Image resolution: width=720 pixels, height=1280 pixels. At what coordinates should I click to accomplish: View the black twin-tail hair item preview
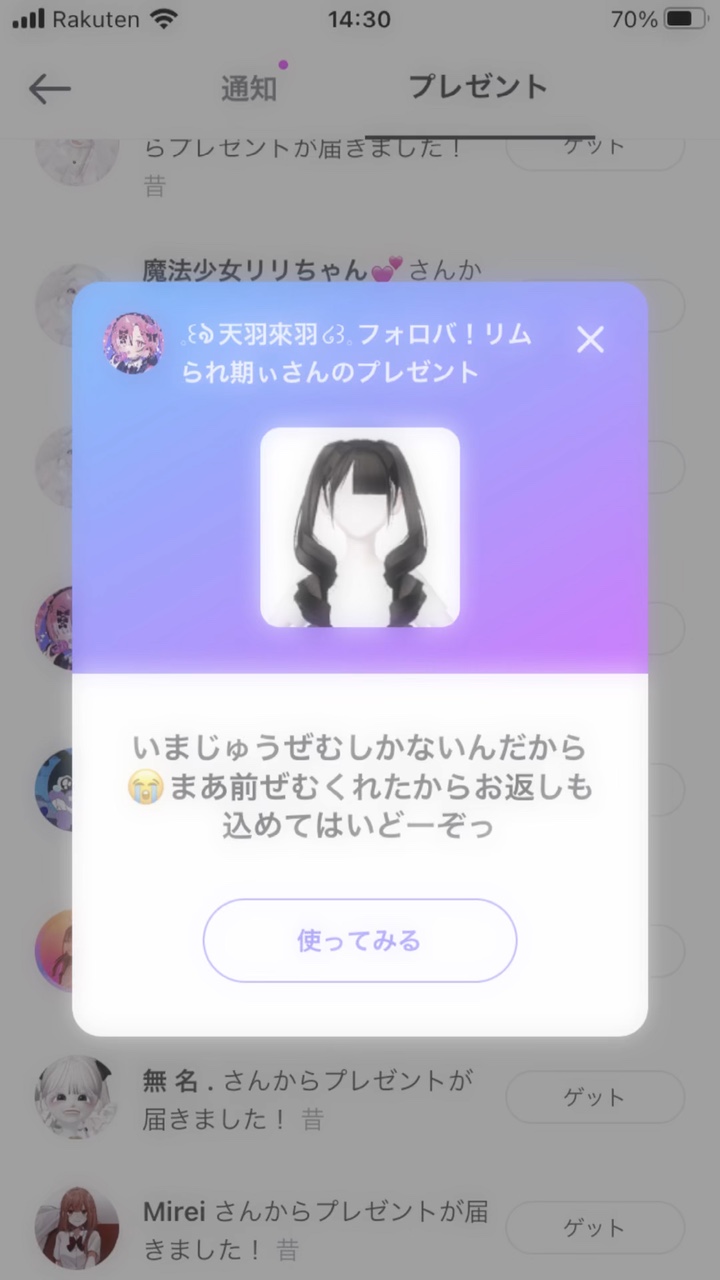(x=360, y=527)
